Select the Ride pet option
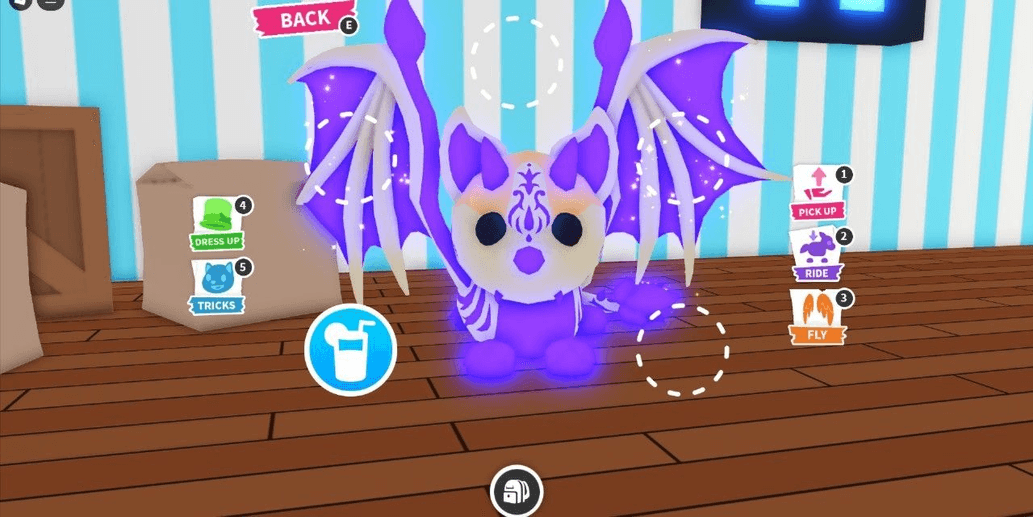The width and height of the screenshot is (1033, 517). [816, 255]
